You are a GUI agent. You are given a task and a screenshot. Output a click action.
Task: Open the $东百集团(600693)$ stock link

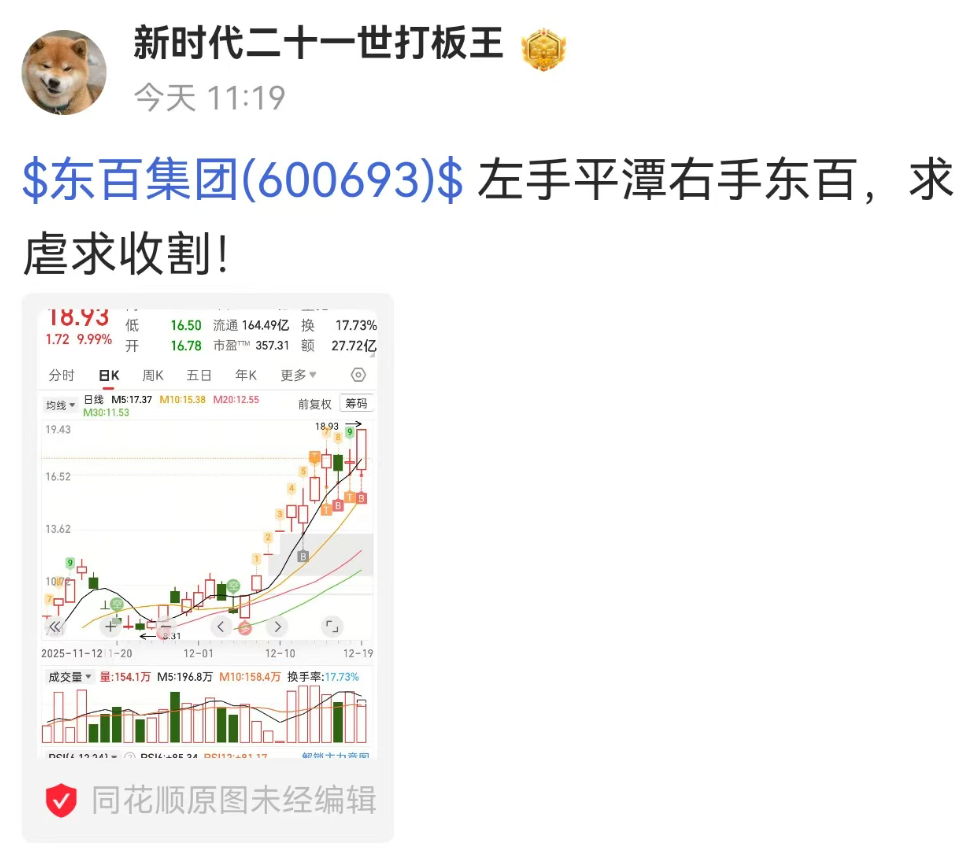pos(243,181)
